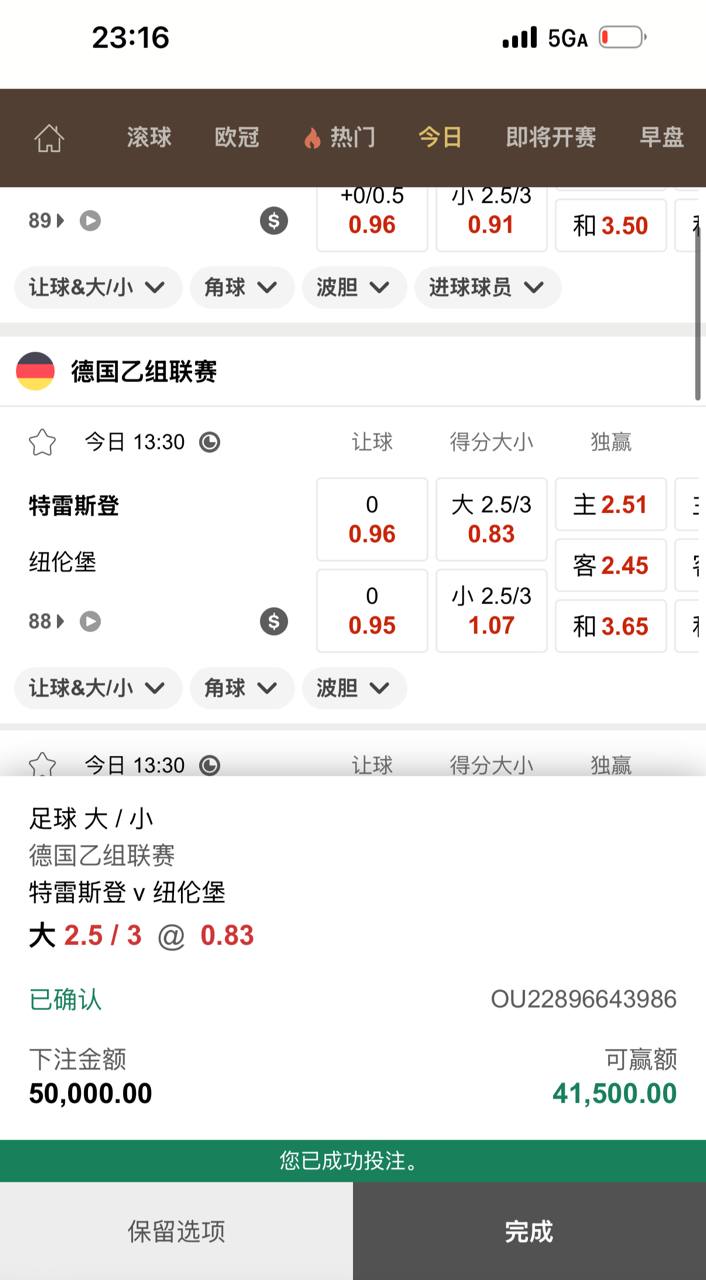Viewport: 706px width, 1280px height.
Task: Favorite the 特雷斯登 match star
Action: [42, 442]
